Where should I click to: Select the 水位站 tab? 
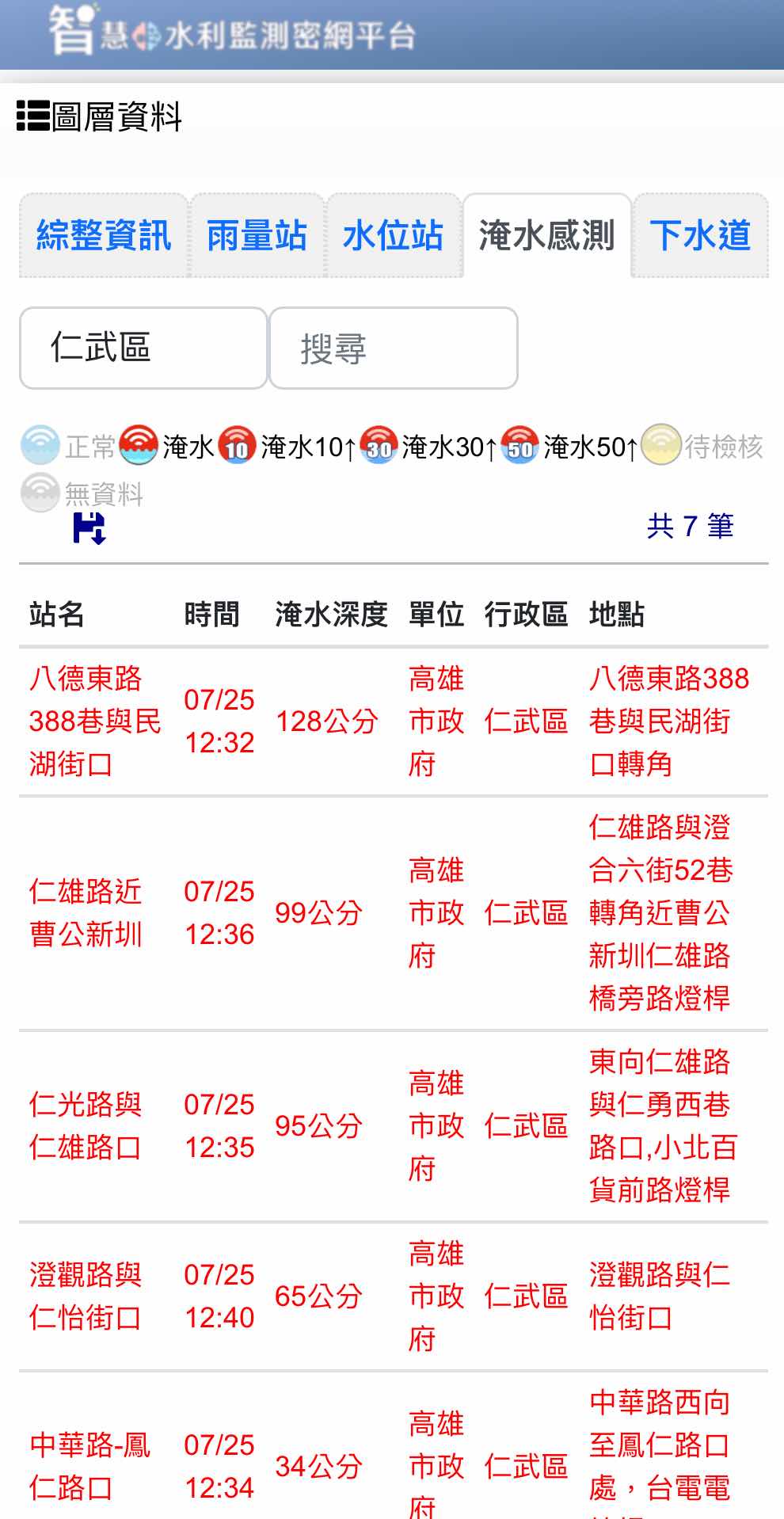click(394, 235)
